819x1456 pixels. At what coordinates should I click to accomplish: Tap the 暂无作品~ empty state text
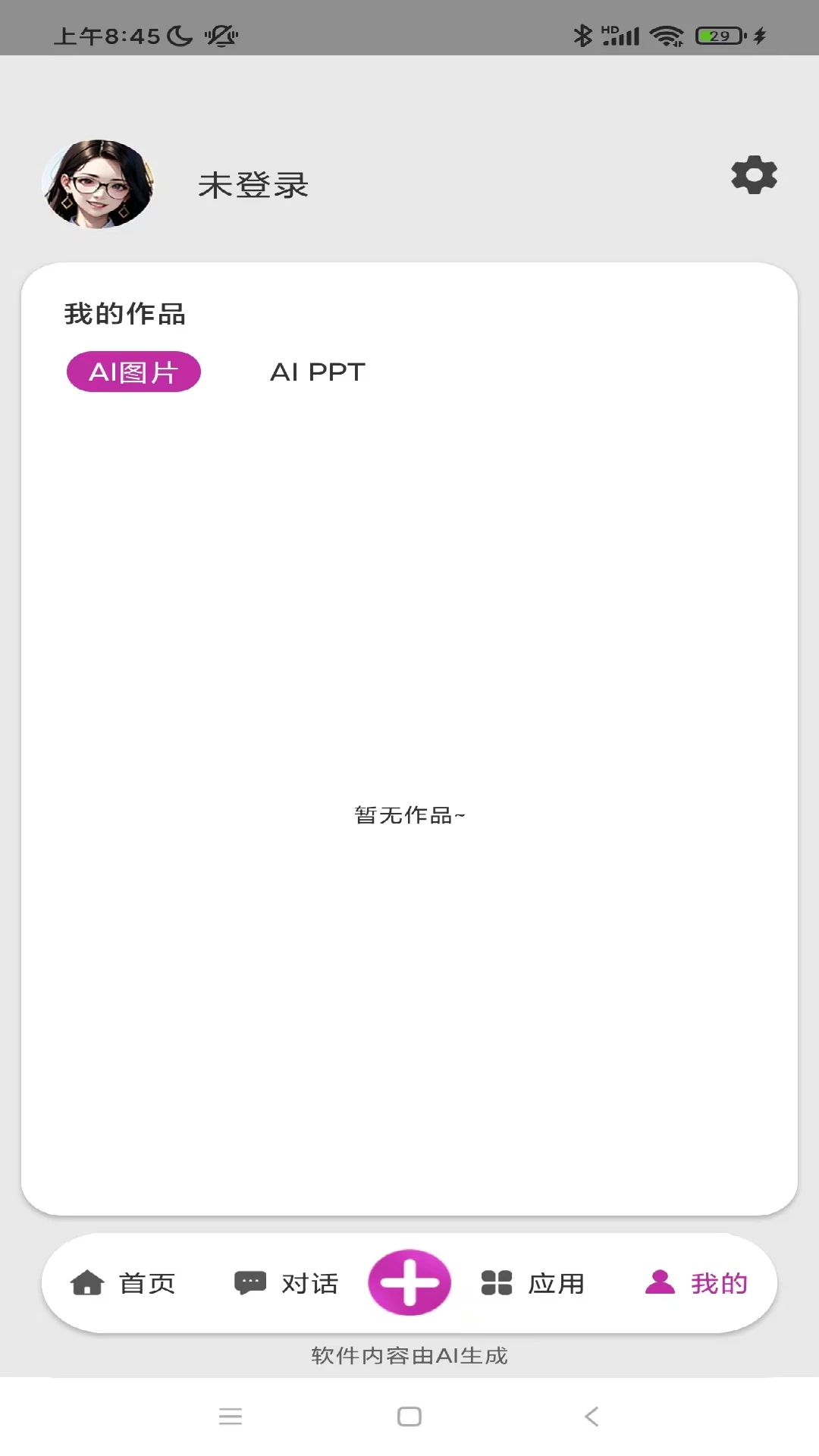409,815
